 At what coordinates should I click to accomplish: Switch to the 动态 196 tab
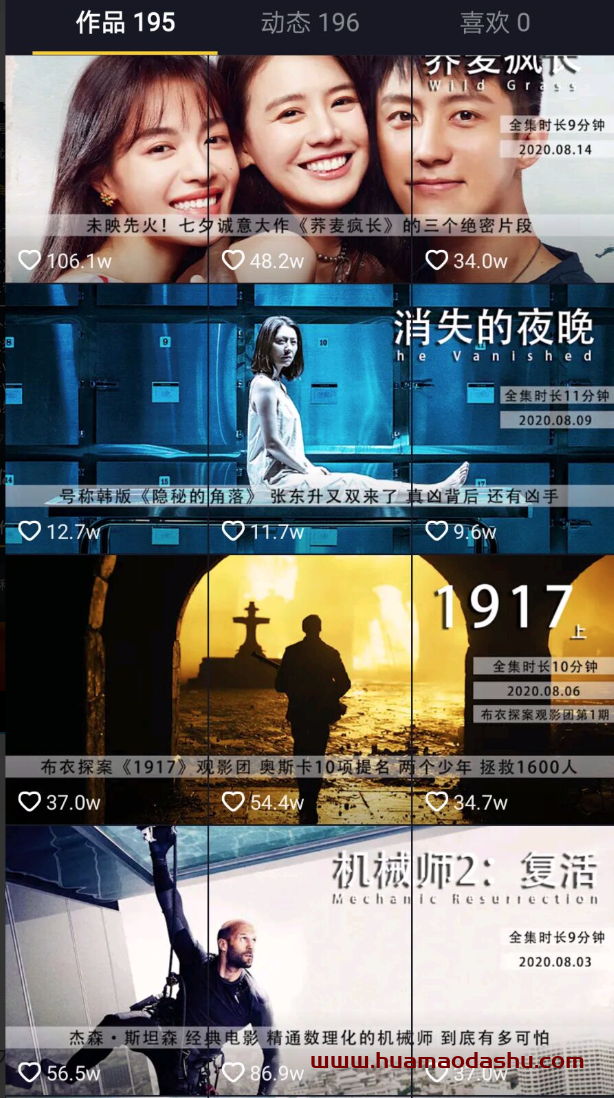pyautogui.click(x=309, y=23)
